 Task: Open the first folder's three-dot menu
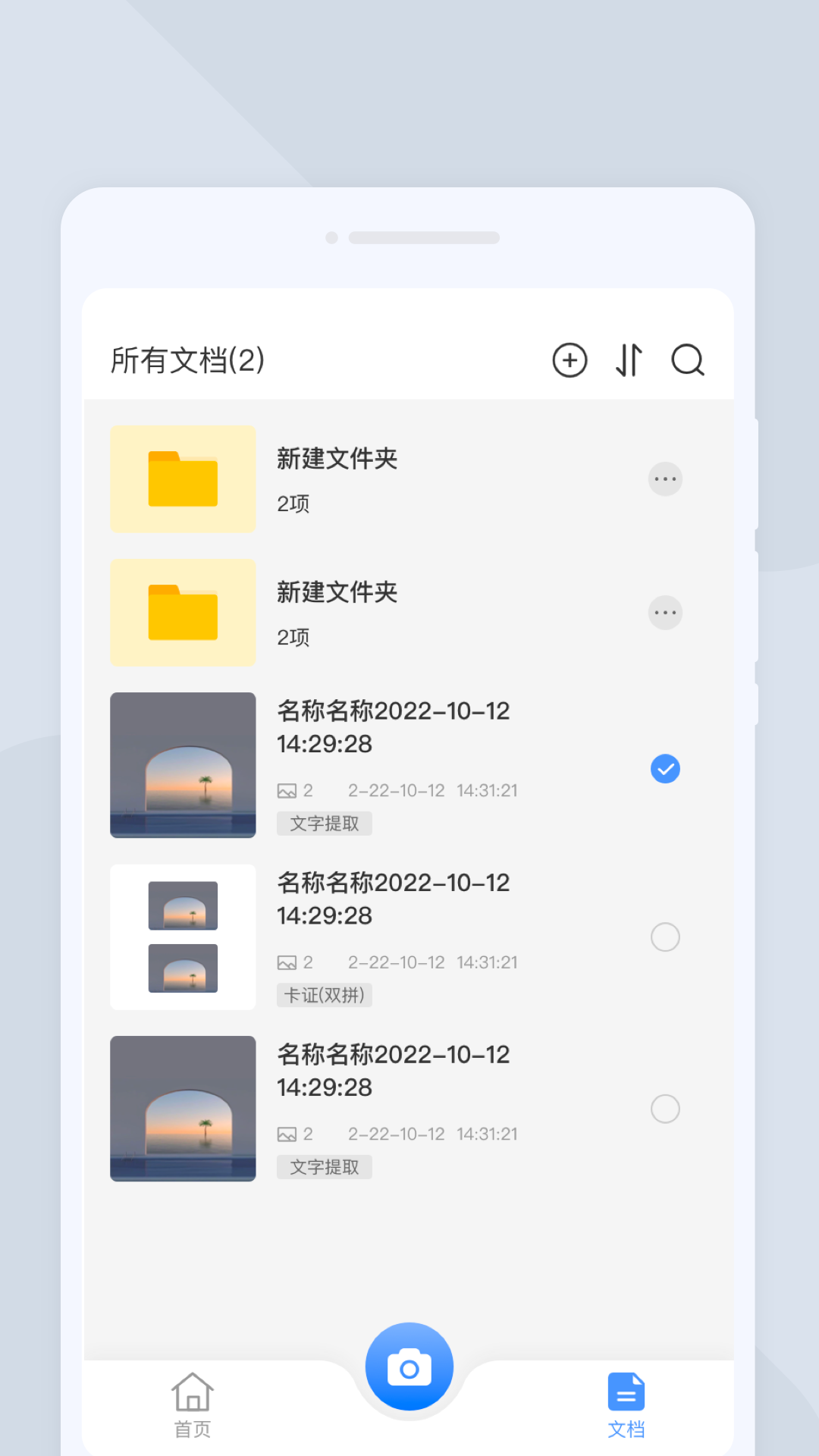click(665, 479)
